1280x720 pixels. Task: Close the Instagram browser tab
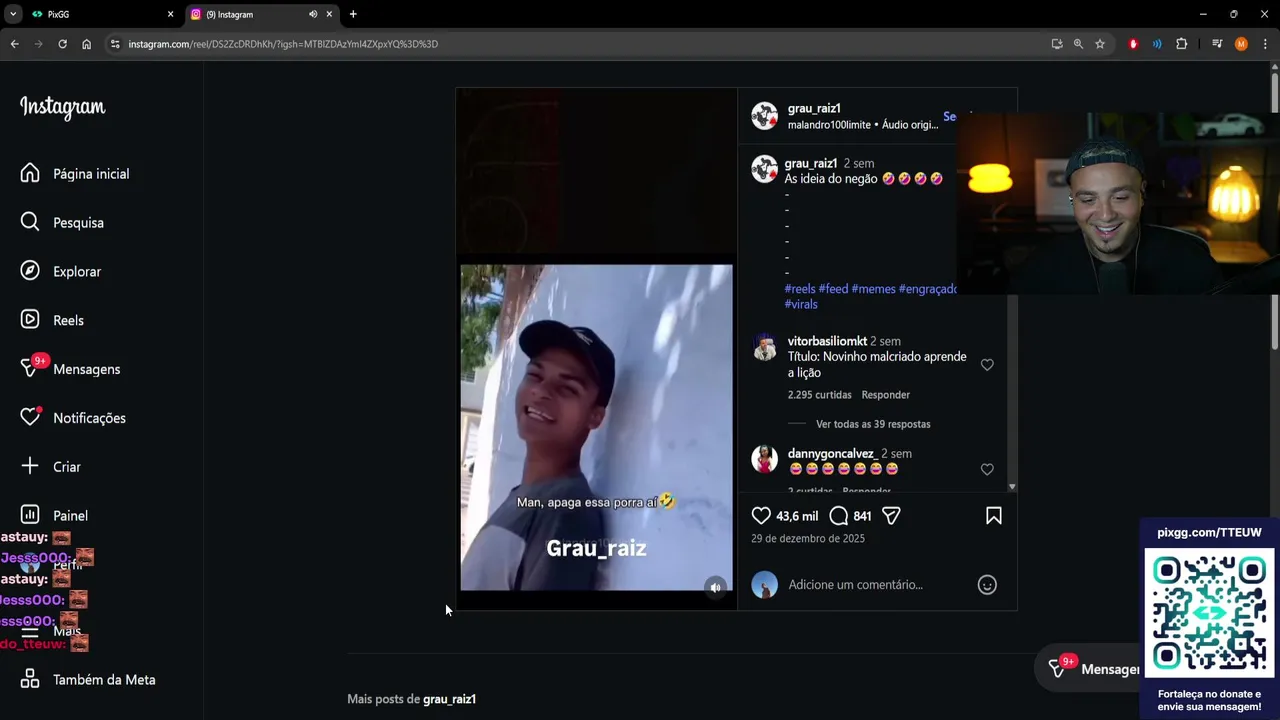click(329, 14)
